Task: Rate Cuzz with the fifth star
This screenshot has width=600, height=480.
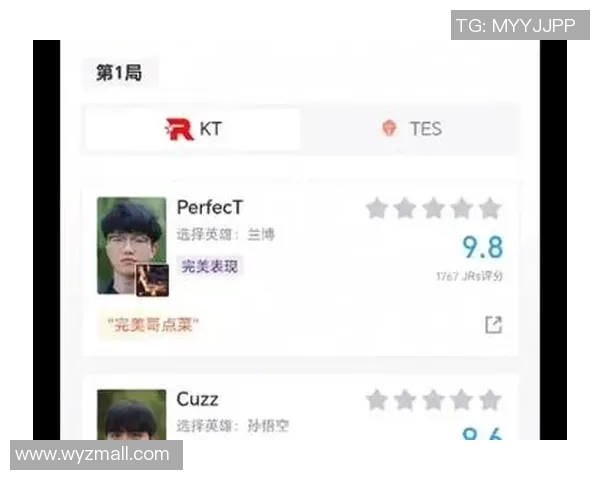Action: coord(489,400)
